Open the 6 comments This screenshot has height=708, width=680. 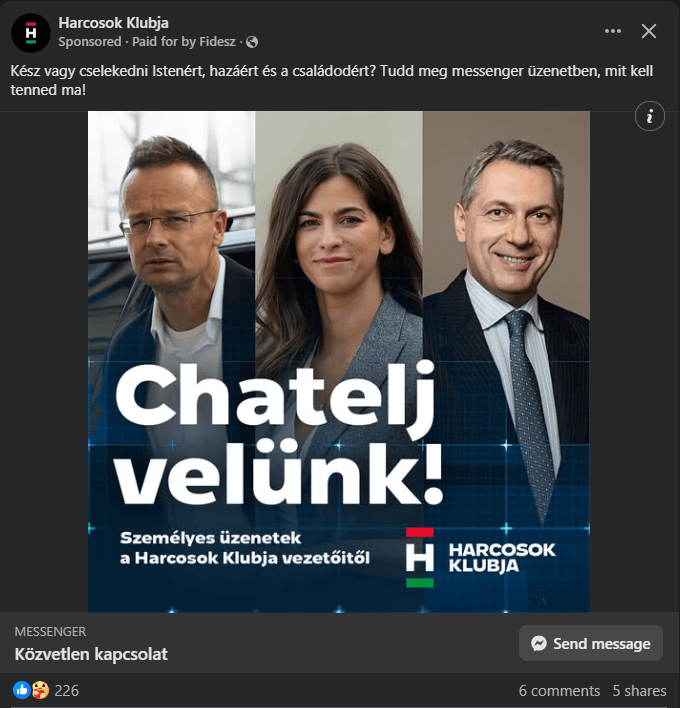(559, 690)
